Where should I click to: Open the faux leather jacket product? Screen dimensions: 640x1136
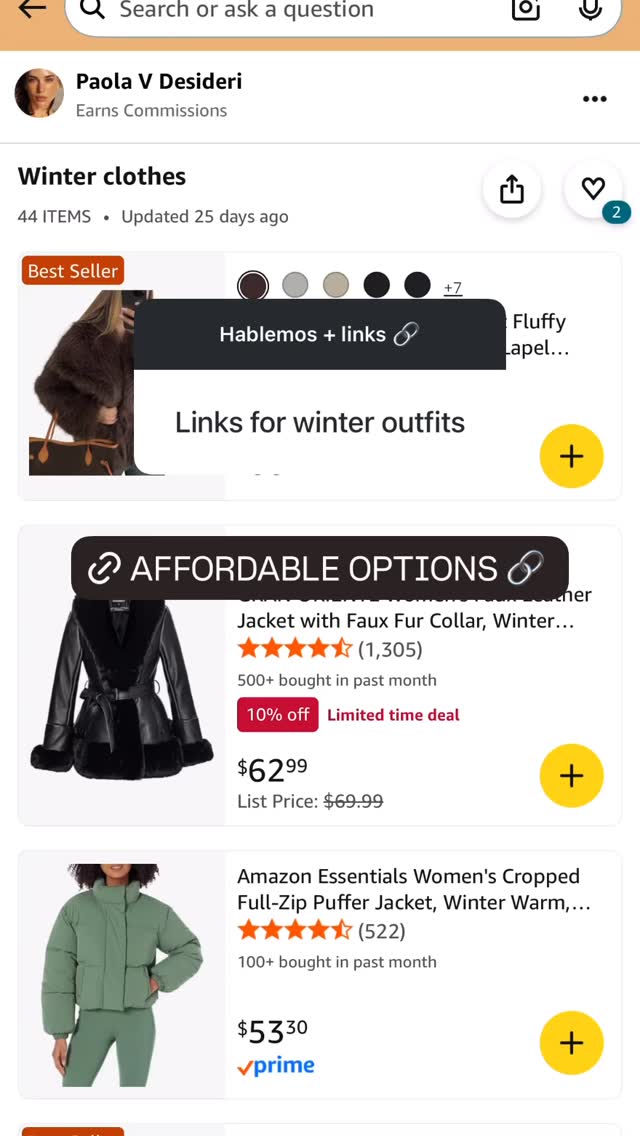click(x=406, y=621)
